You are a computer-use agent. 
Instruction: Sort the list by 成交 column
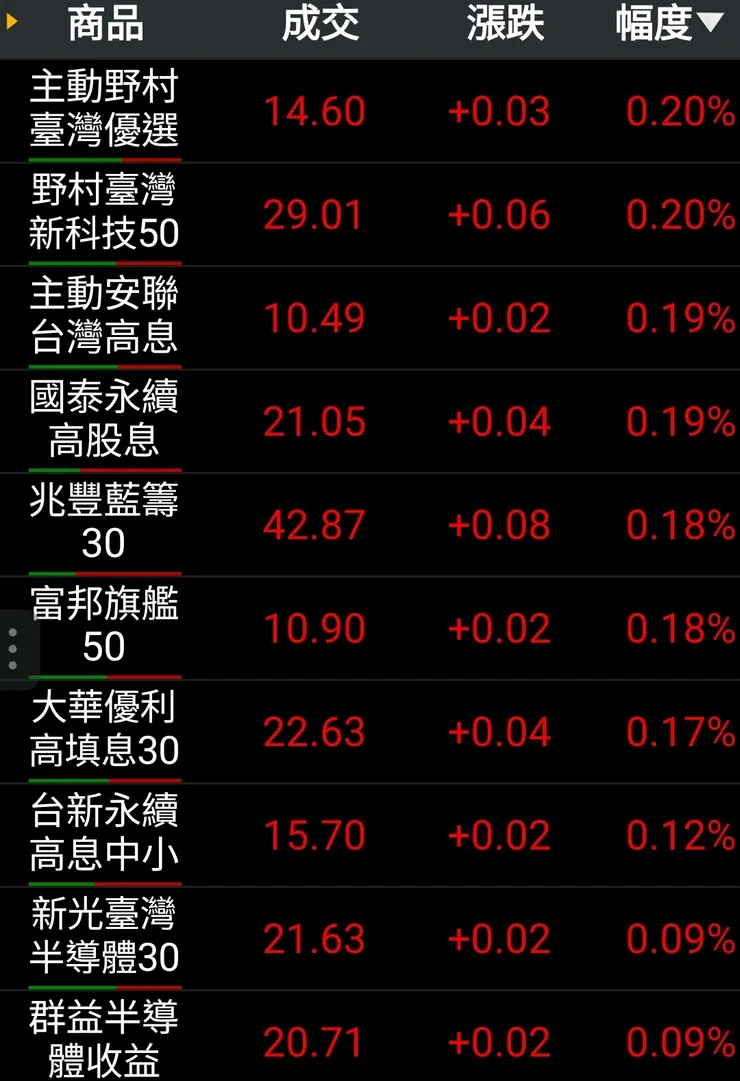(x=320, y=25)
